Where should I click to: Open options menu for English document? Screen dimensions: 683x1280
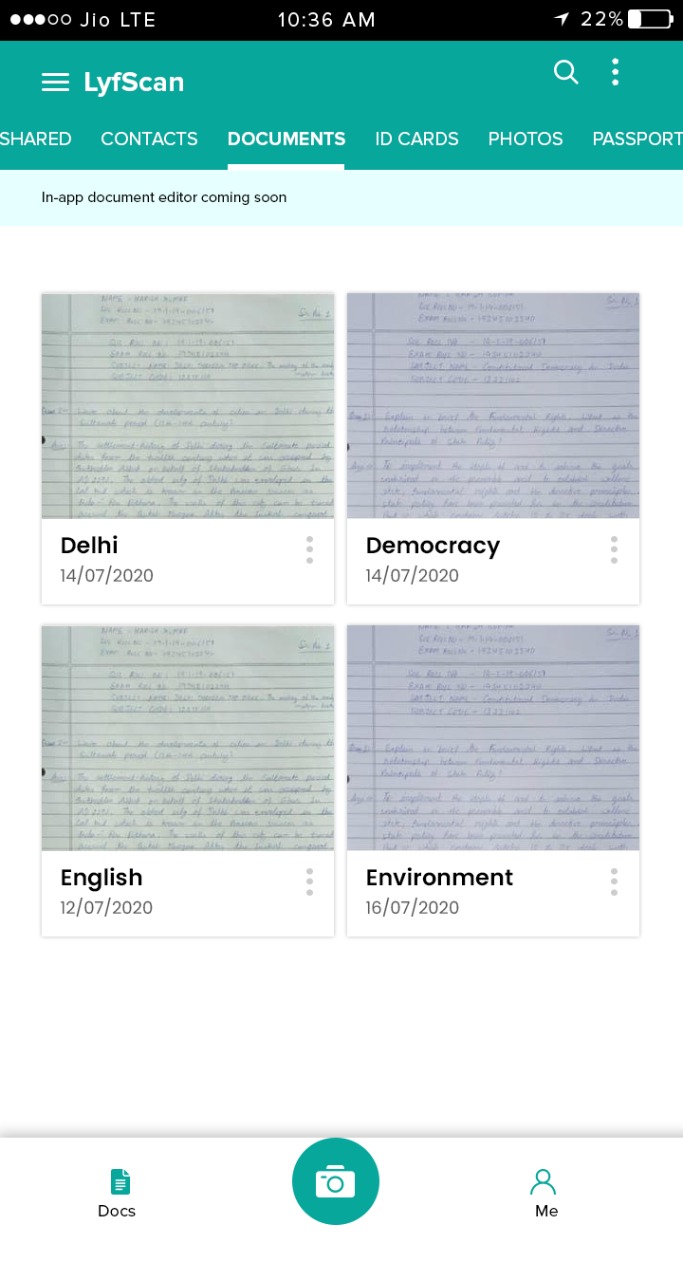310,882
